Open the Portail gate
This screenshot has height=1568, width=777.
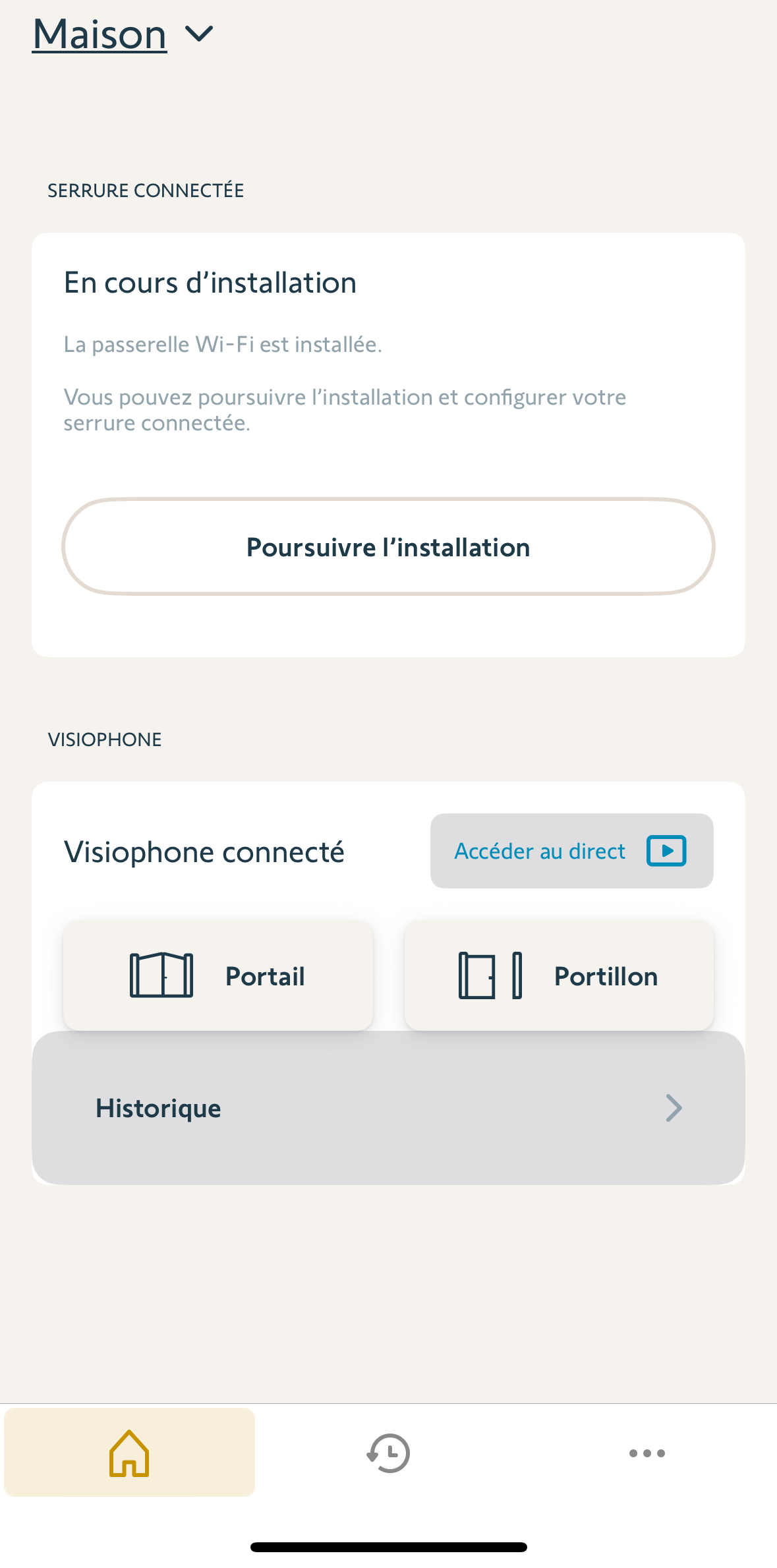218,976
